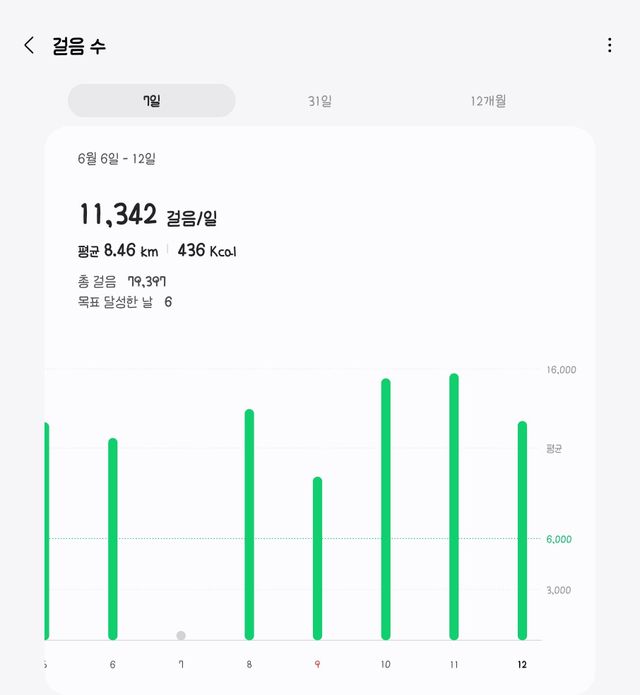Viewport: 640px width, 695px height.
Task: Tap the gray dot for day 7
Action: [x=181, y=635]
